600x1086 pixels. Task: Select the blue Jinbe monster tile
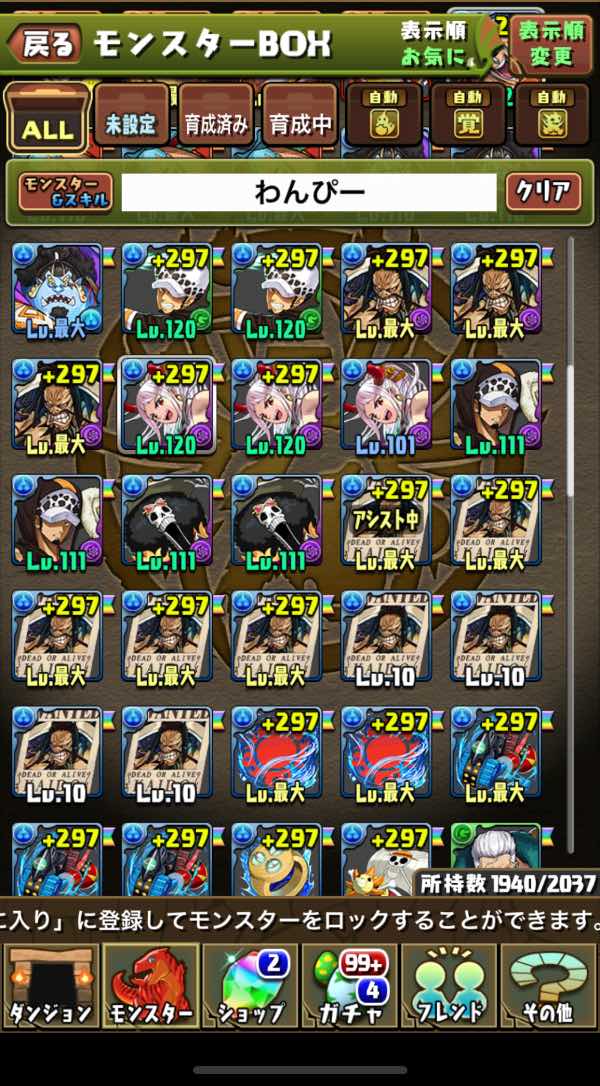click(57, 290)
